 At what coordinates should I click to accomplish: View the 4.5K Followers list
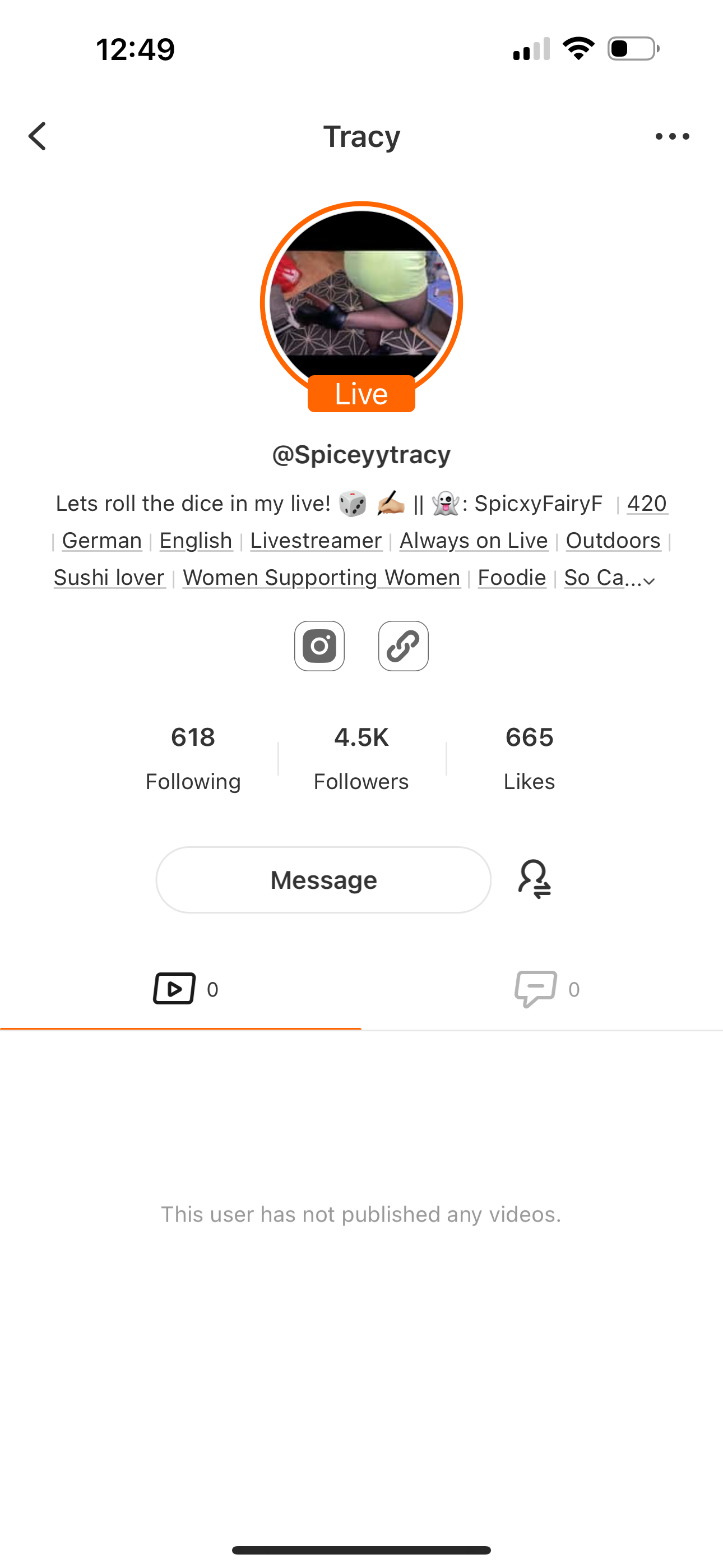[x=361, y=758]
